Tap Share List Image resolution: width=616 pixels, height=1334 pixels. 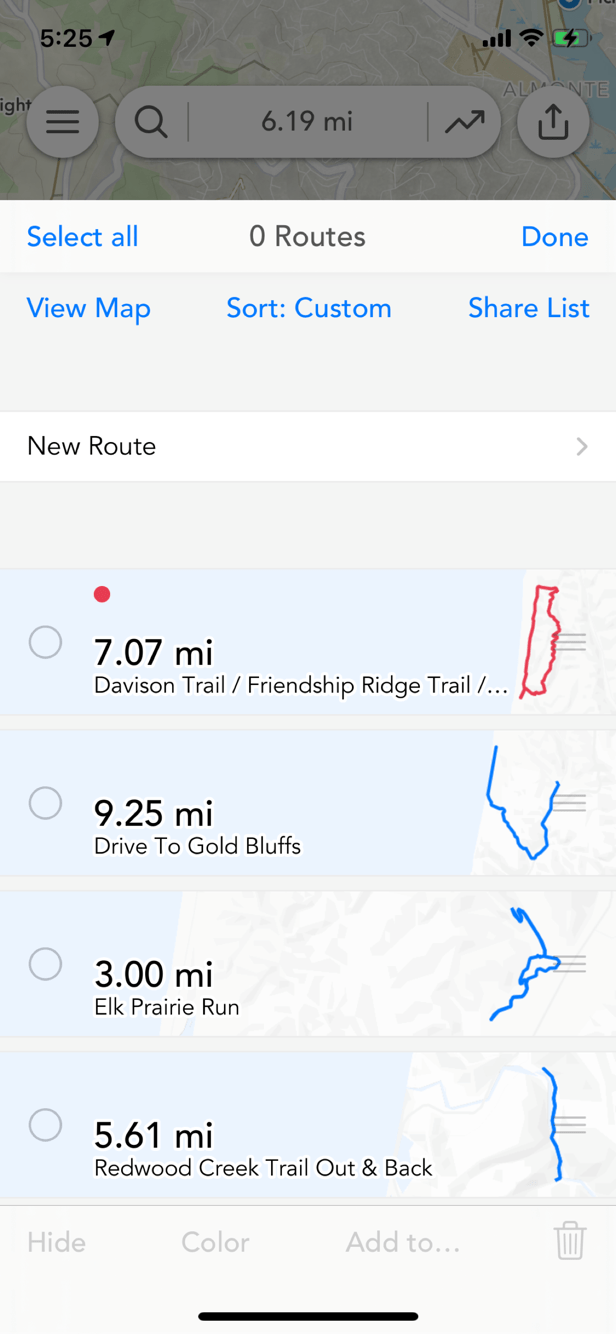point(529,308)
